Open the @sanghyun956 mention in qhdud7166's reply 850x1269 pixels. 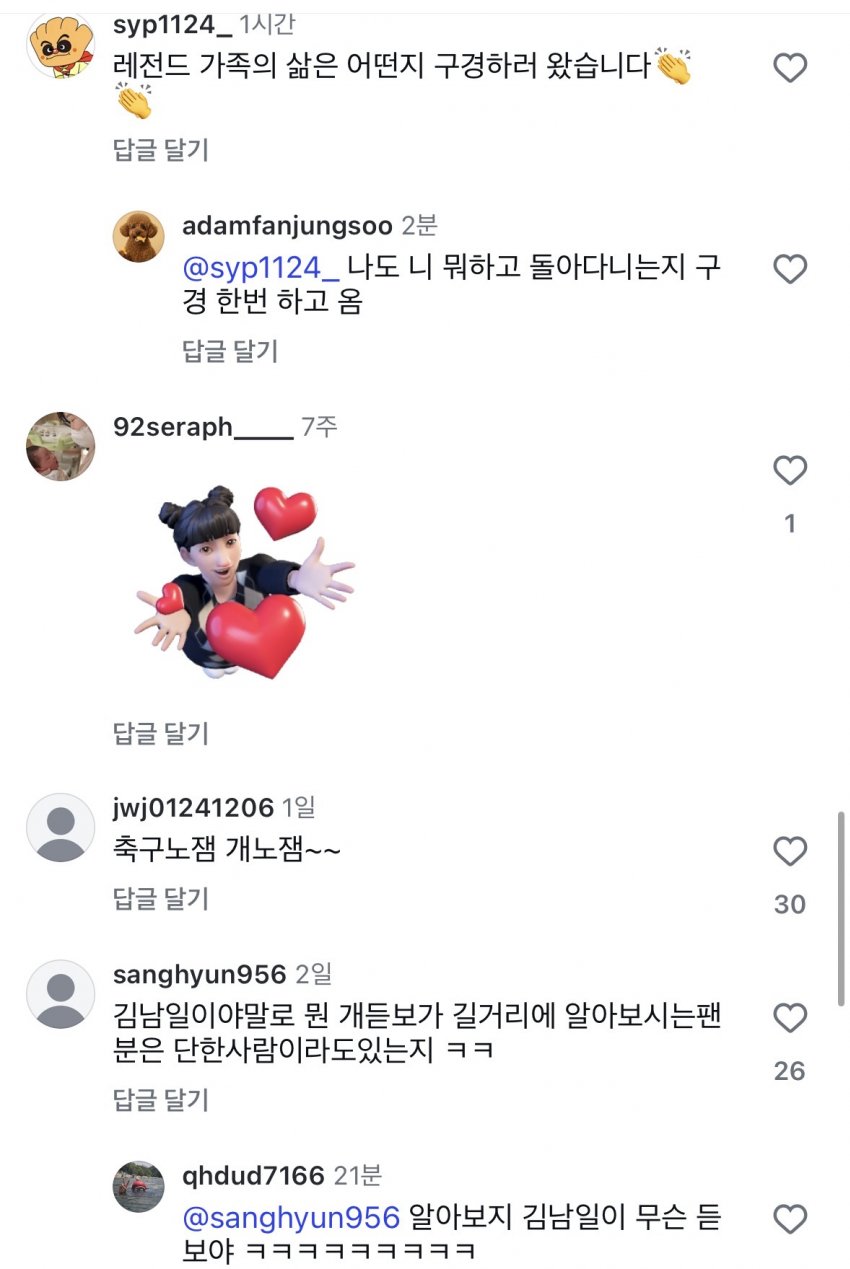[x=291, y=1218]
